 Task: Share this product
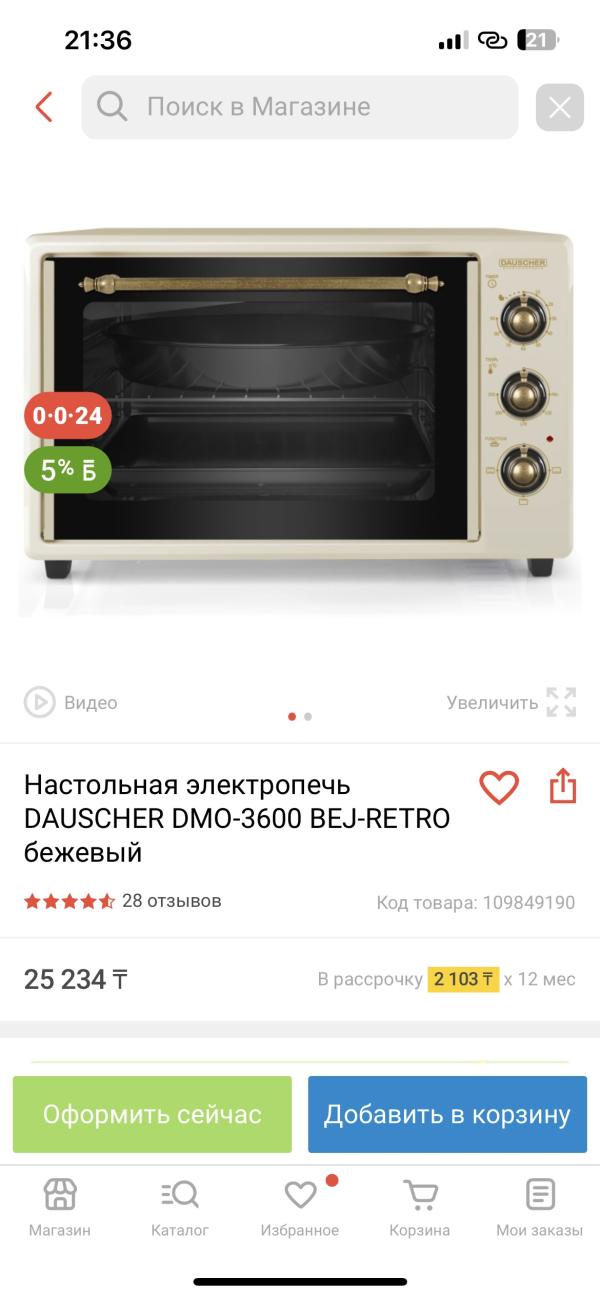pyautogui.click(x=563, y=786)
